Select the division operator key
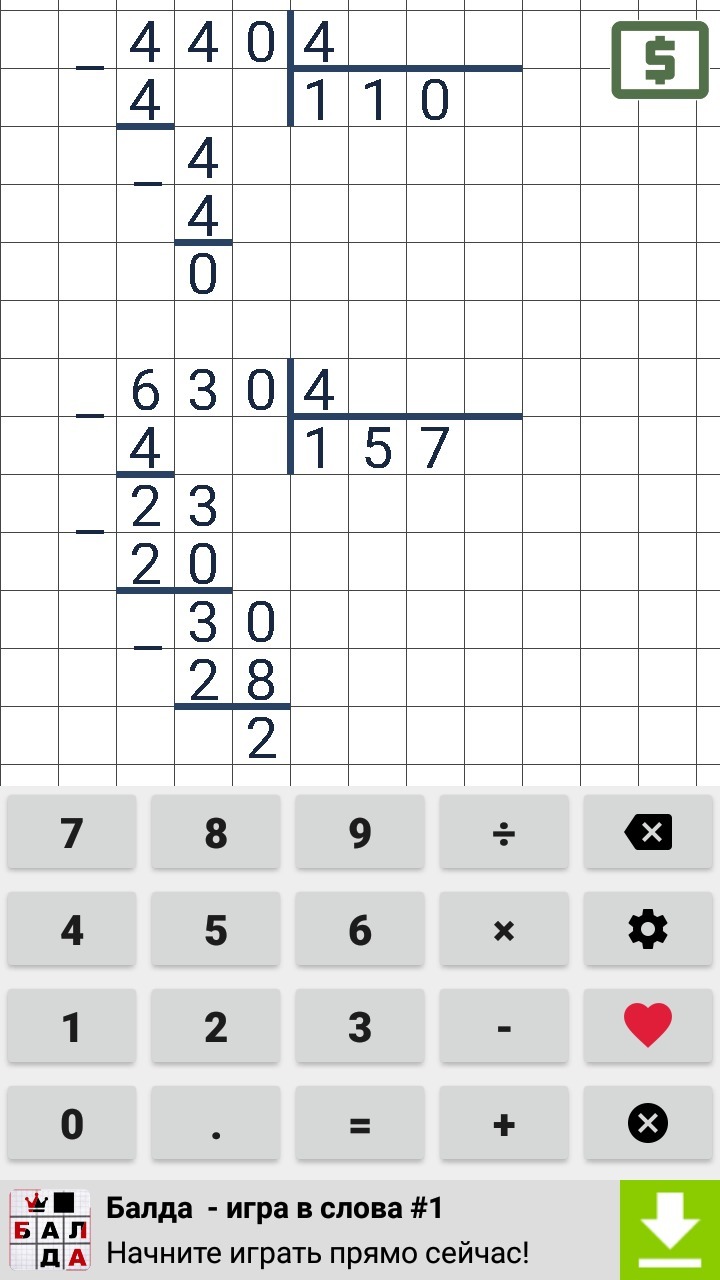720x1280 pixels. pyautogui.click(x=504, y=832)
